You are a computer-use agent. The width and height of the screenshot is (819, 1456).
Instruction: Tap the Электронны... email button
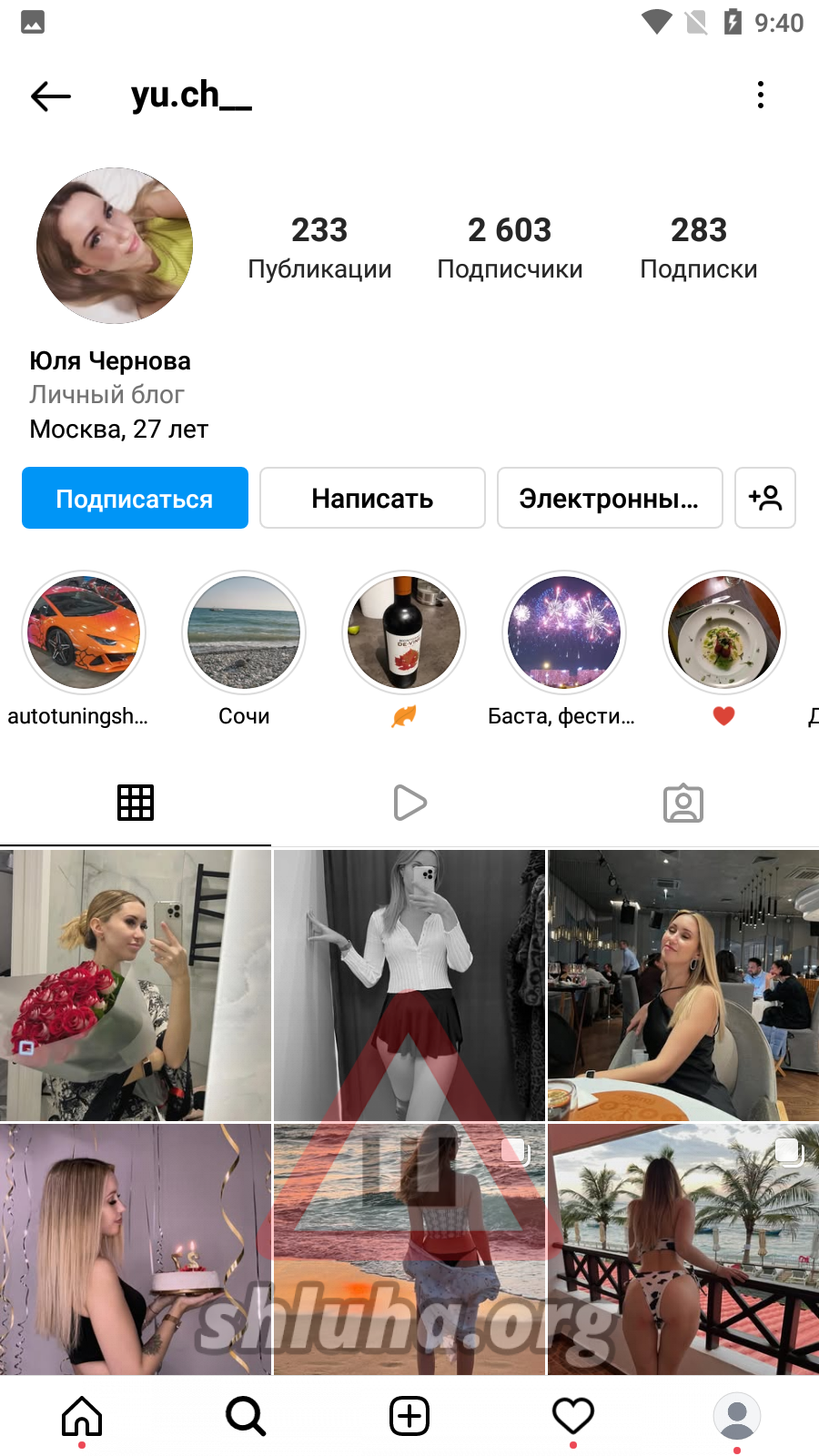coord(610,498)
